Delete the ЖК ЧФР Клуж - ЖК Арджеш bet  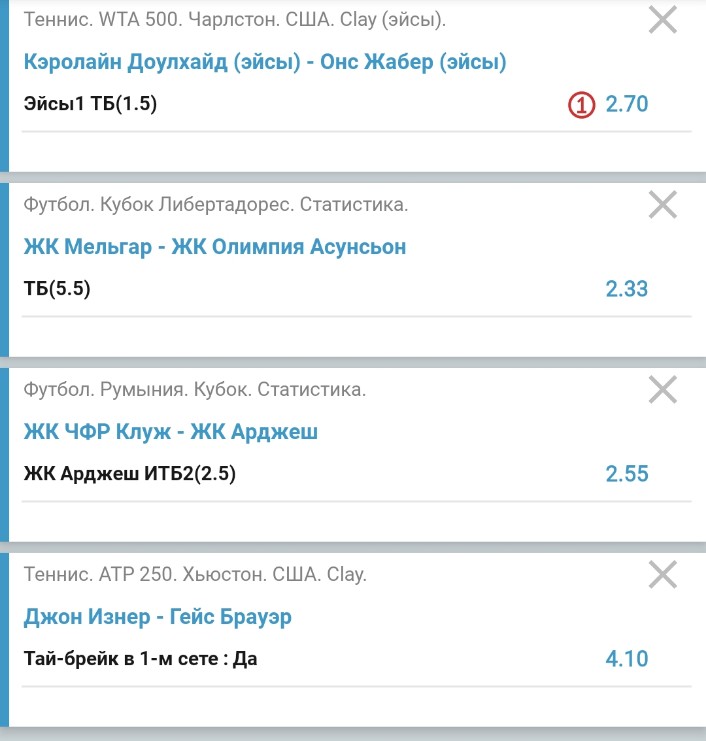click(663, 390)
